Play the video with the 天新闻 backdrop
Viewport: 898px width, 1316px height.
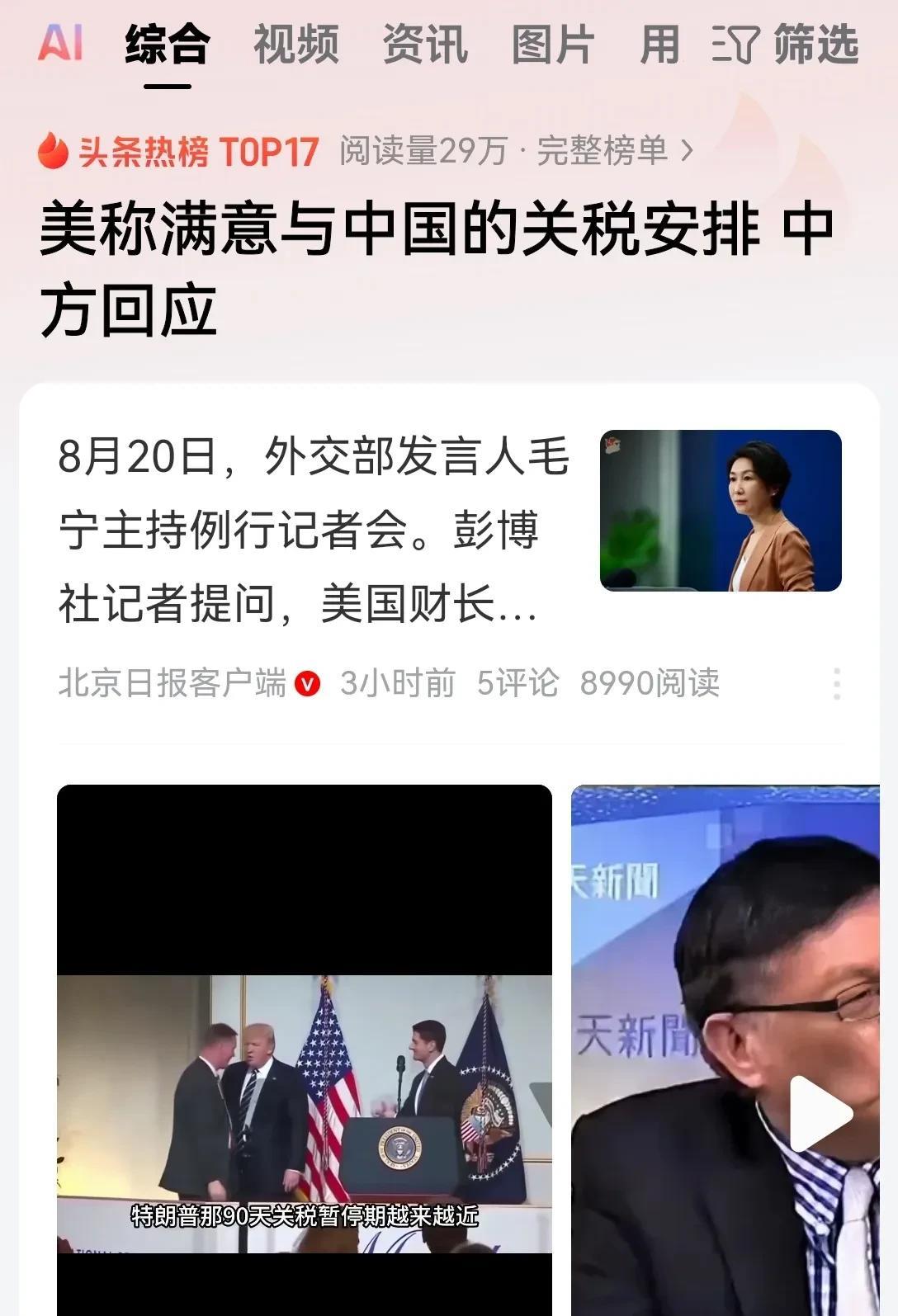820,1112
